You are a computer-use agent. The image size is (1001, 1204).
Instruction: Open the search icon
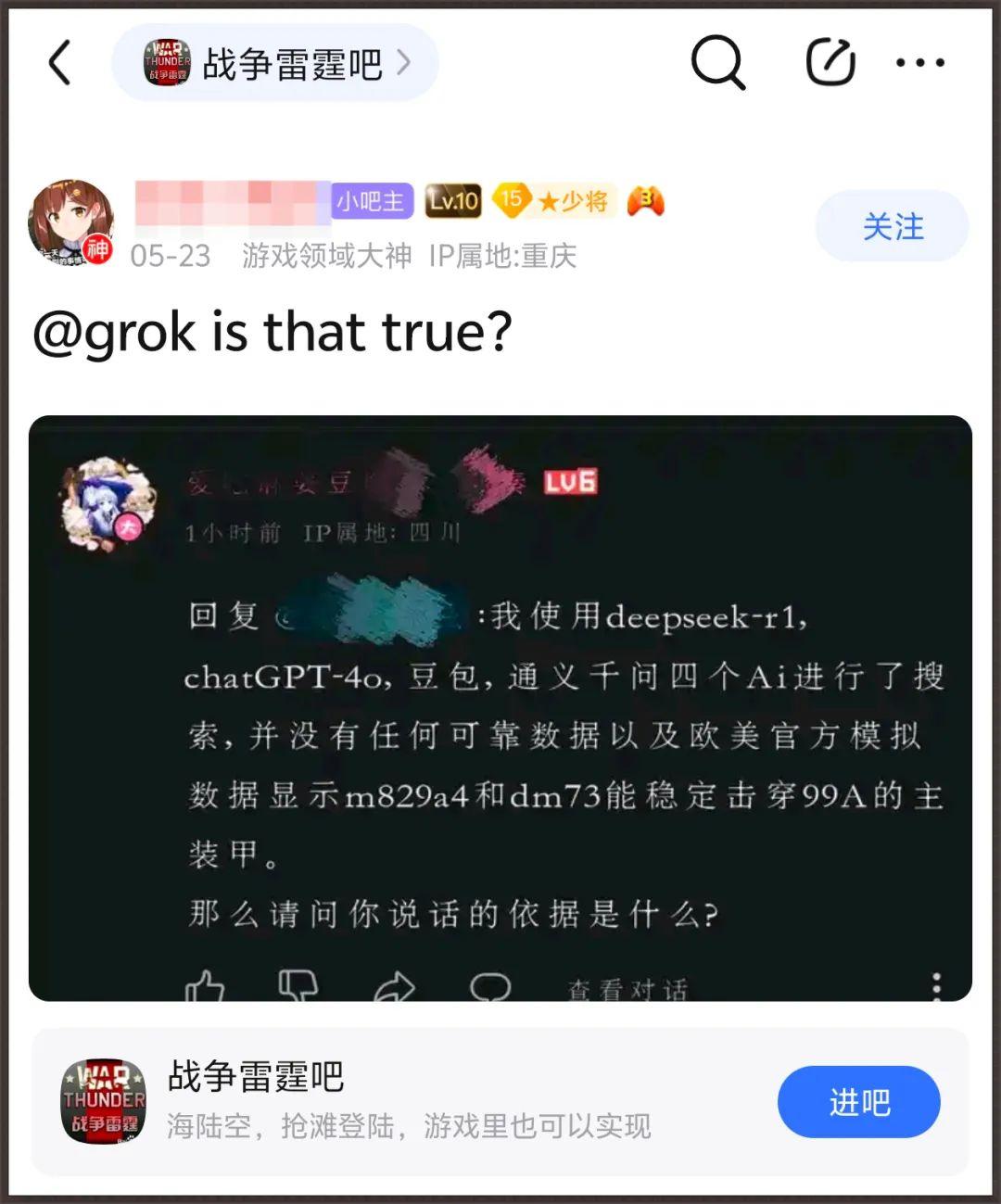(717, 63)
